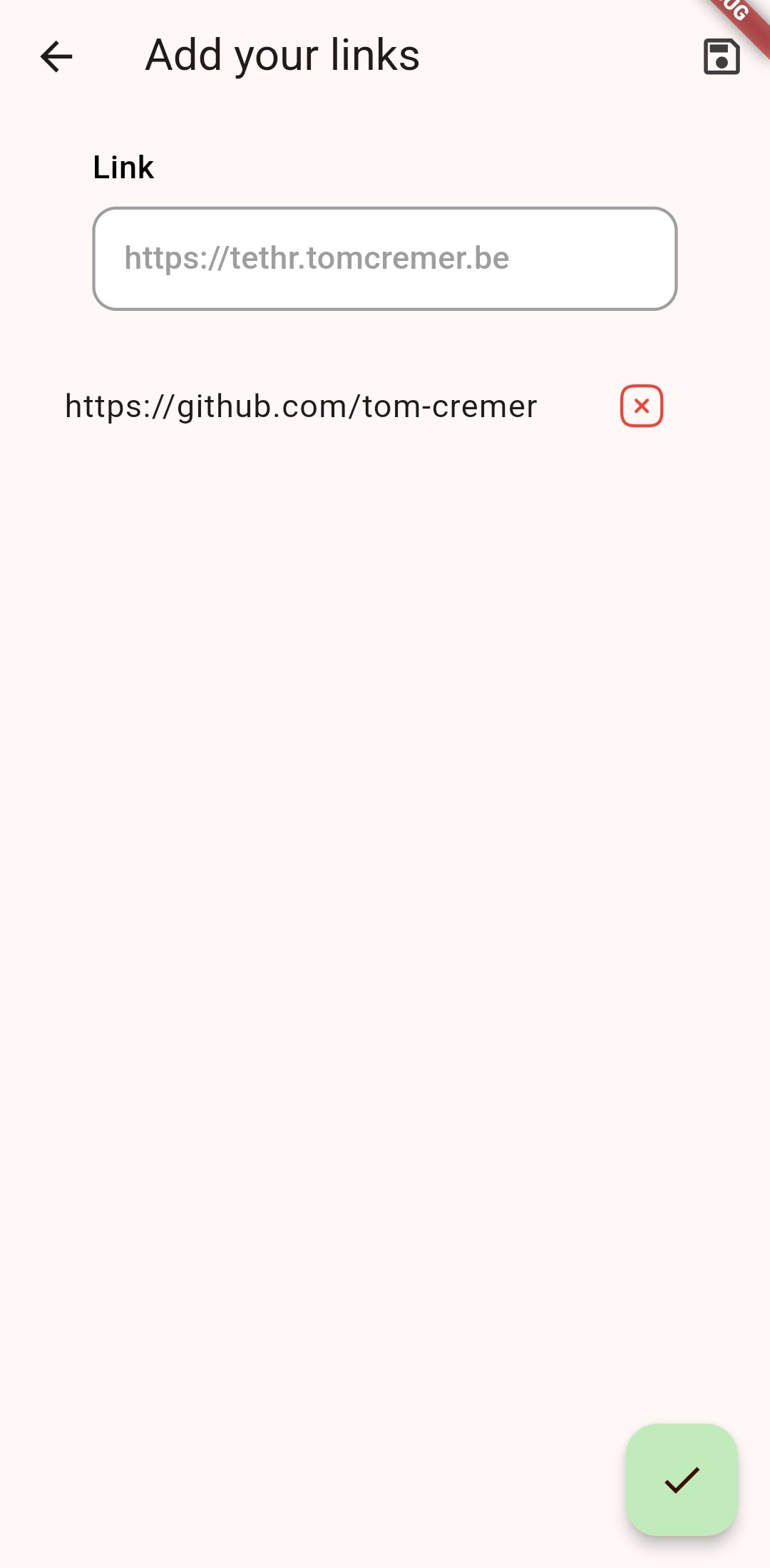Go back using the arrow icon
The image size is (770, 1568).
(56, 57)
